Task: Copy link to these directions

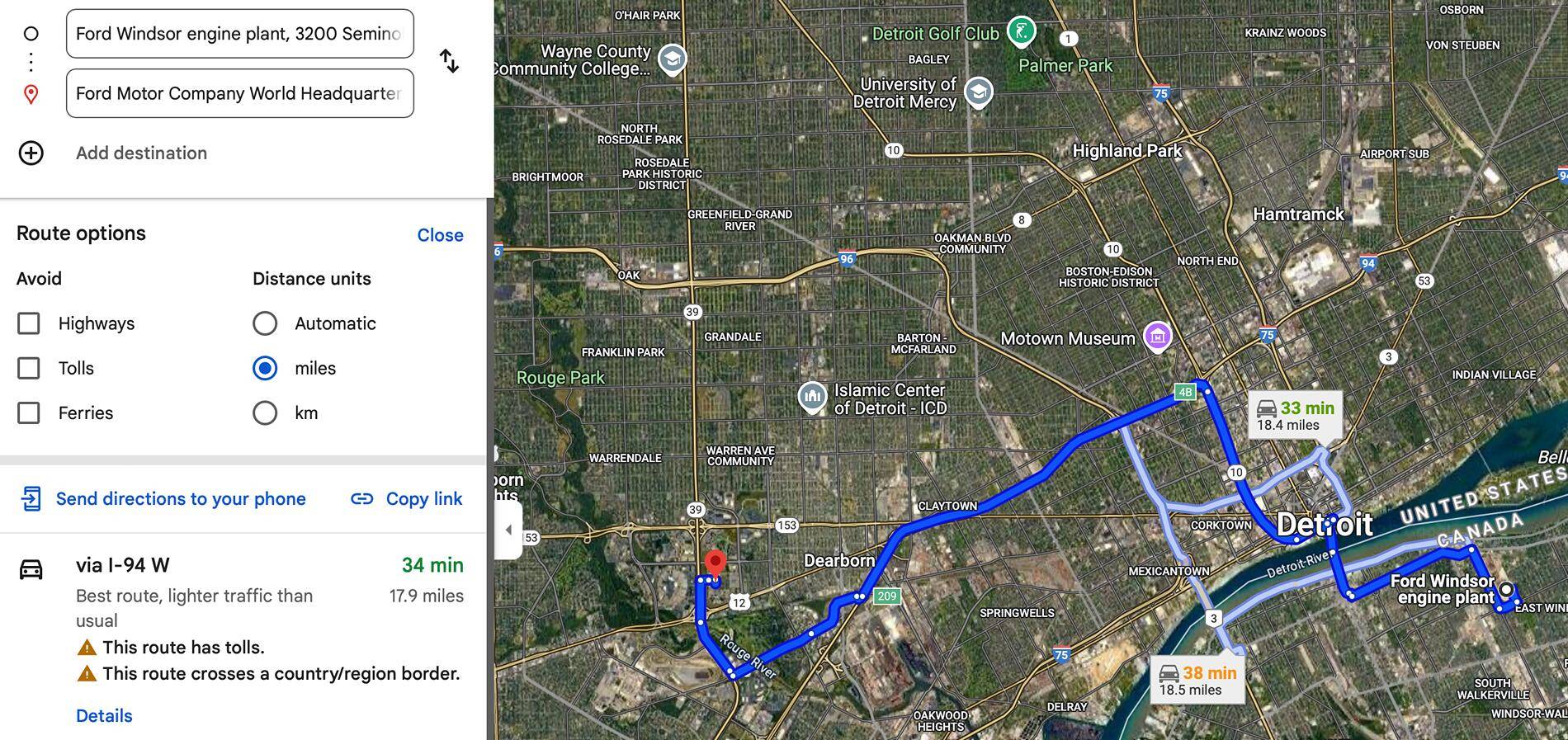Action: point(407,498)
